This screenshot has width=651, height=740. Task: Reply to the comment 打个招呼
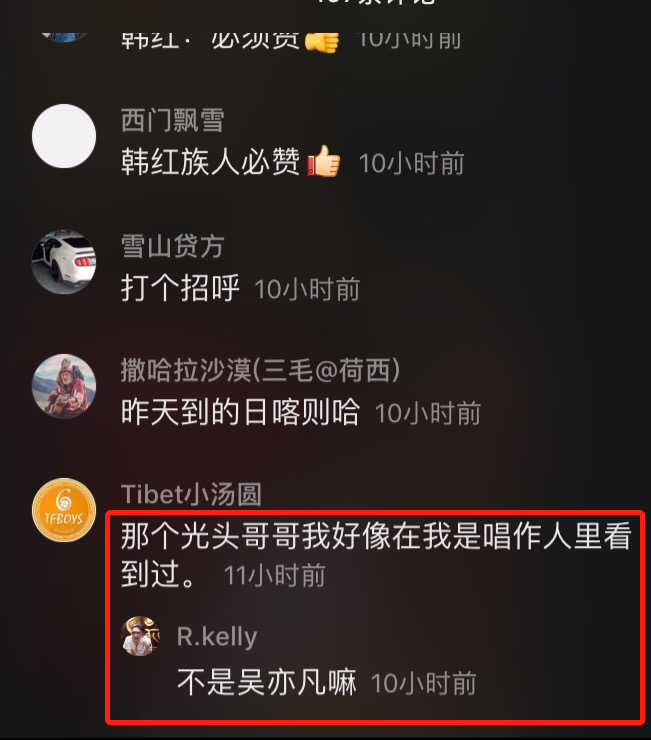181,288
